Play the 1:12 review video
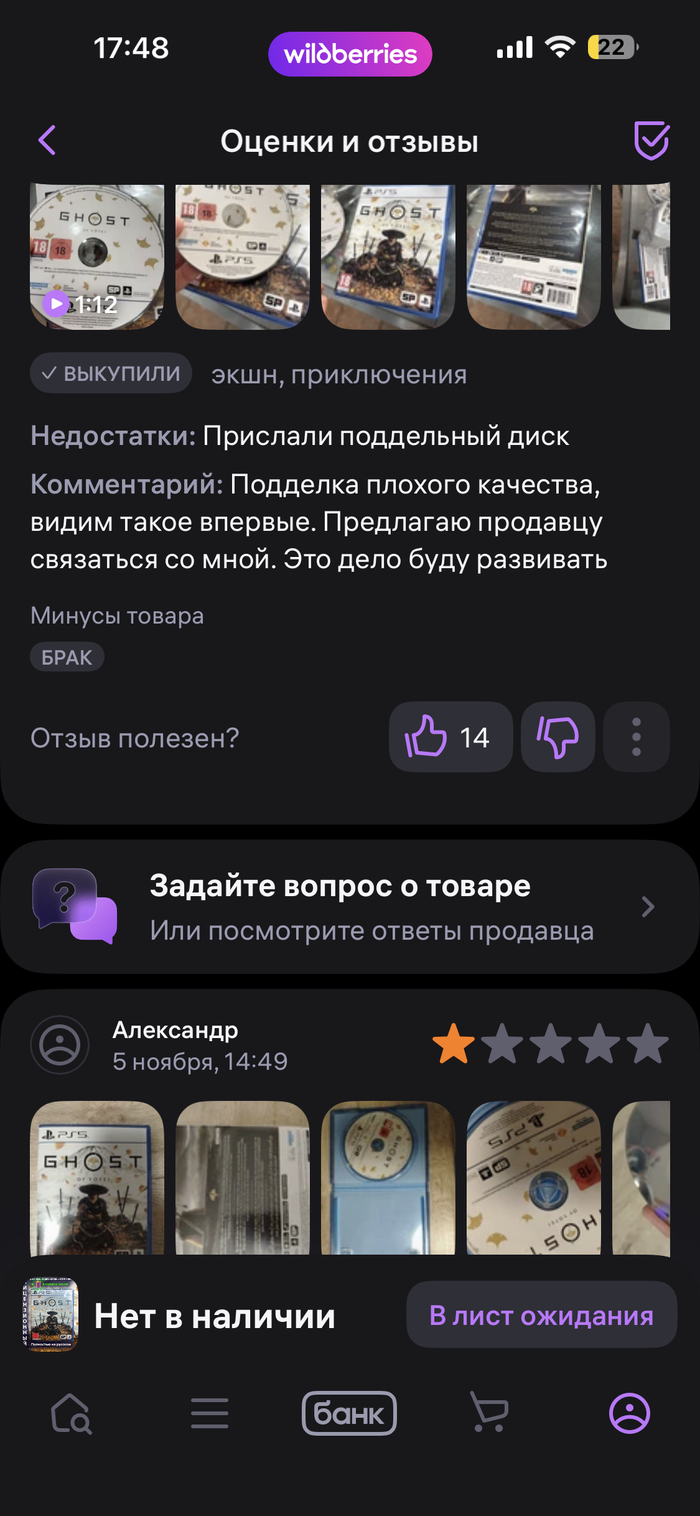 [x=97, y=256]
